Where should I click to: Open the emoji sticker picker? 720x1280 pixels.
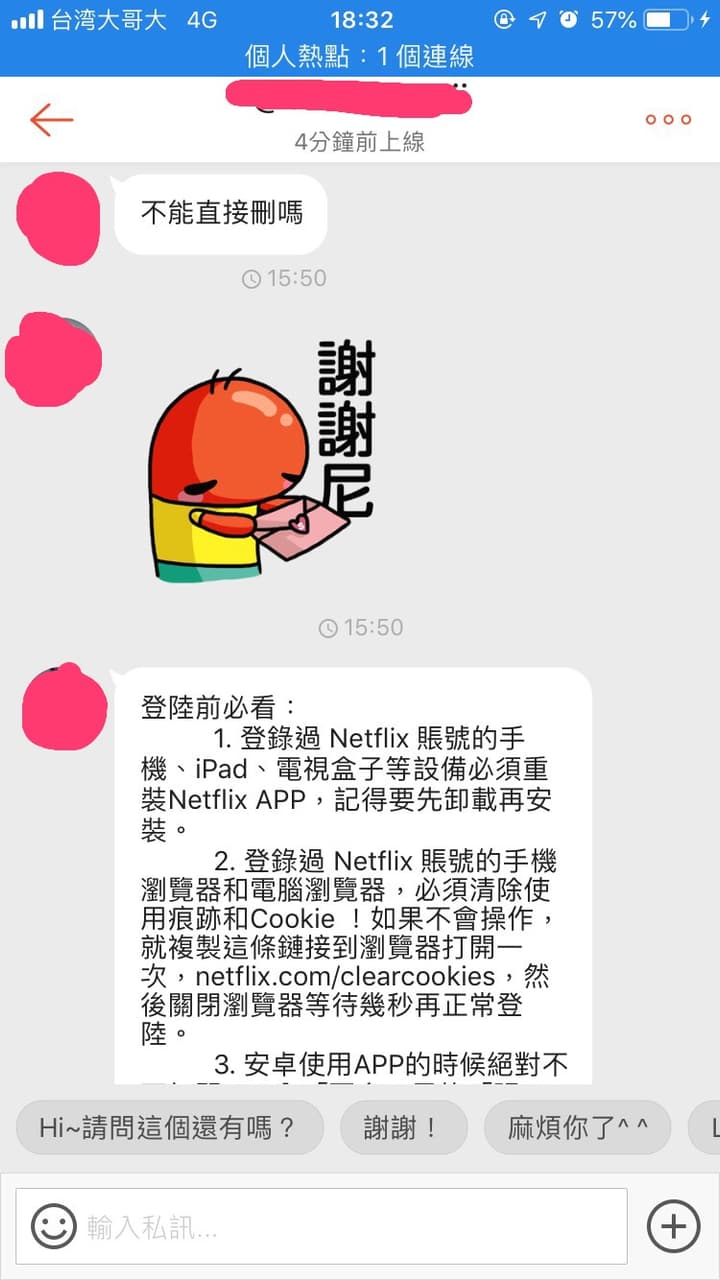coord(53,1226)
